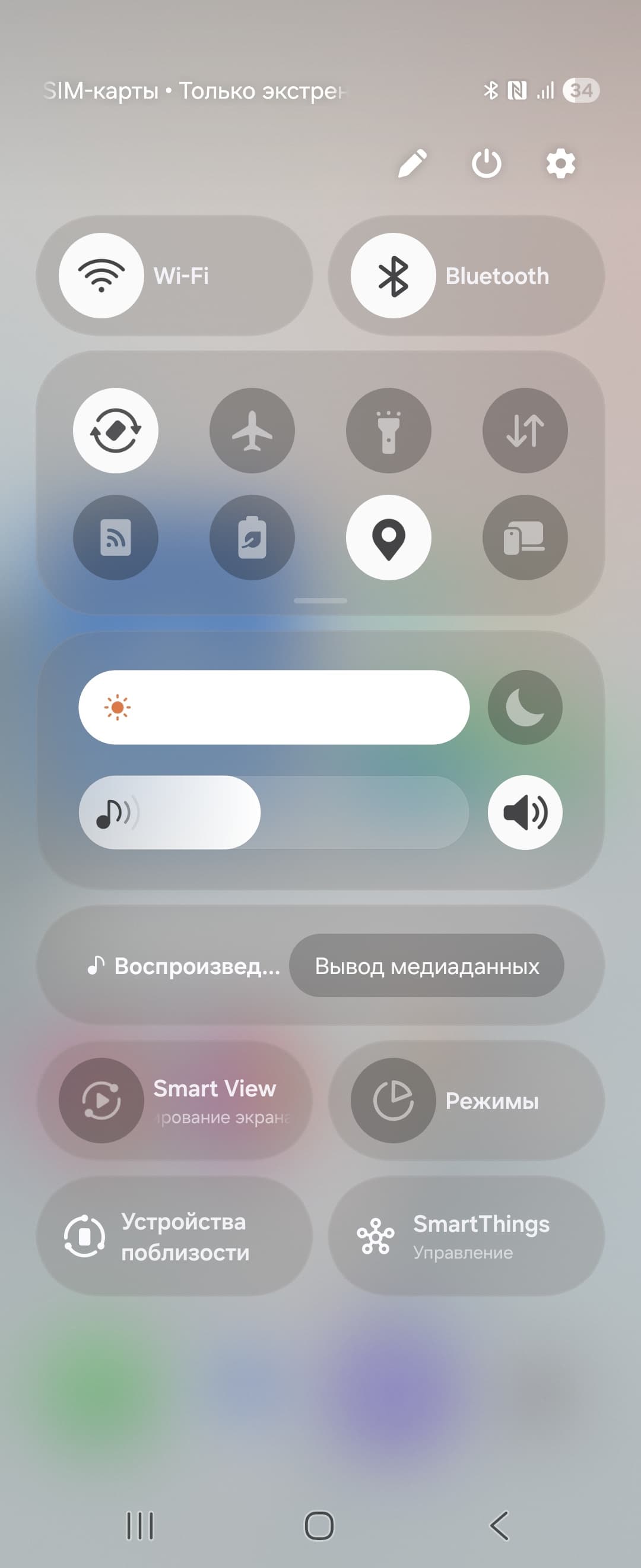Viewport: 641px width, 1568px height.
Task: Open Устройства поблизости
Action: coord(174,1236)
